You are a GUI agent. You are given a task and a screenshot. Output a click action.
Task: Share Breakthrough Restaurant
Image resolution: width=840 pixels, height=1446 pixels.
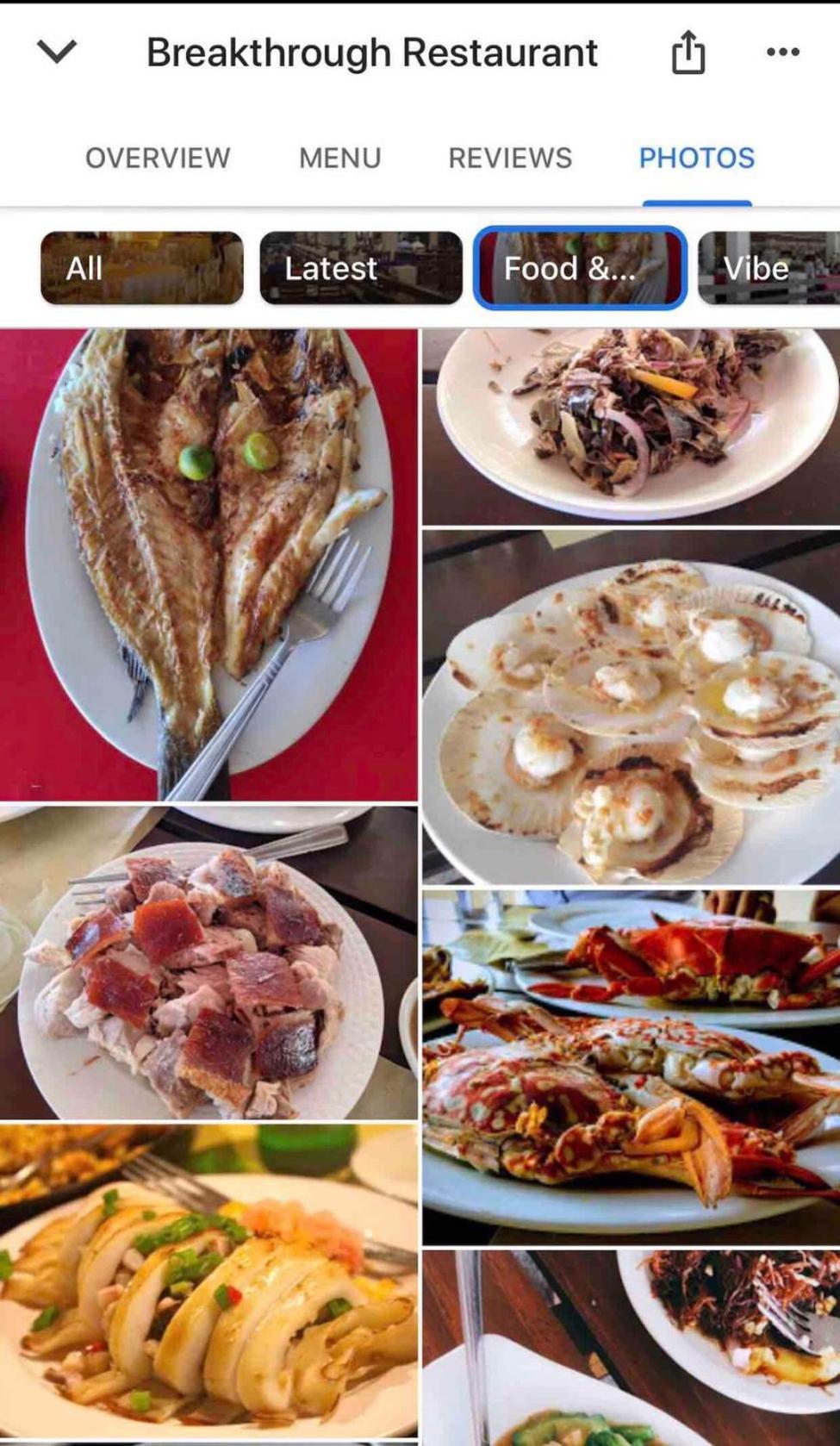(x=688, y=53)
